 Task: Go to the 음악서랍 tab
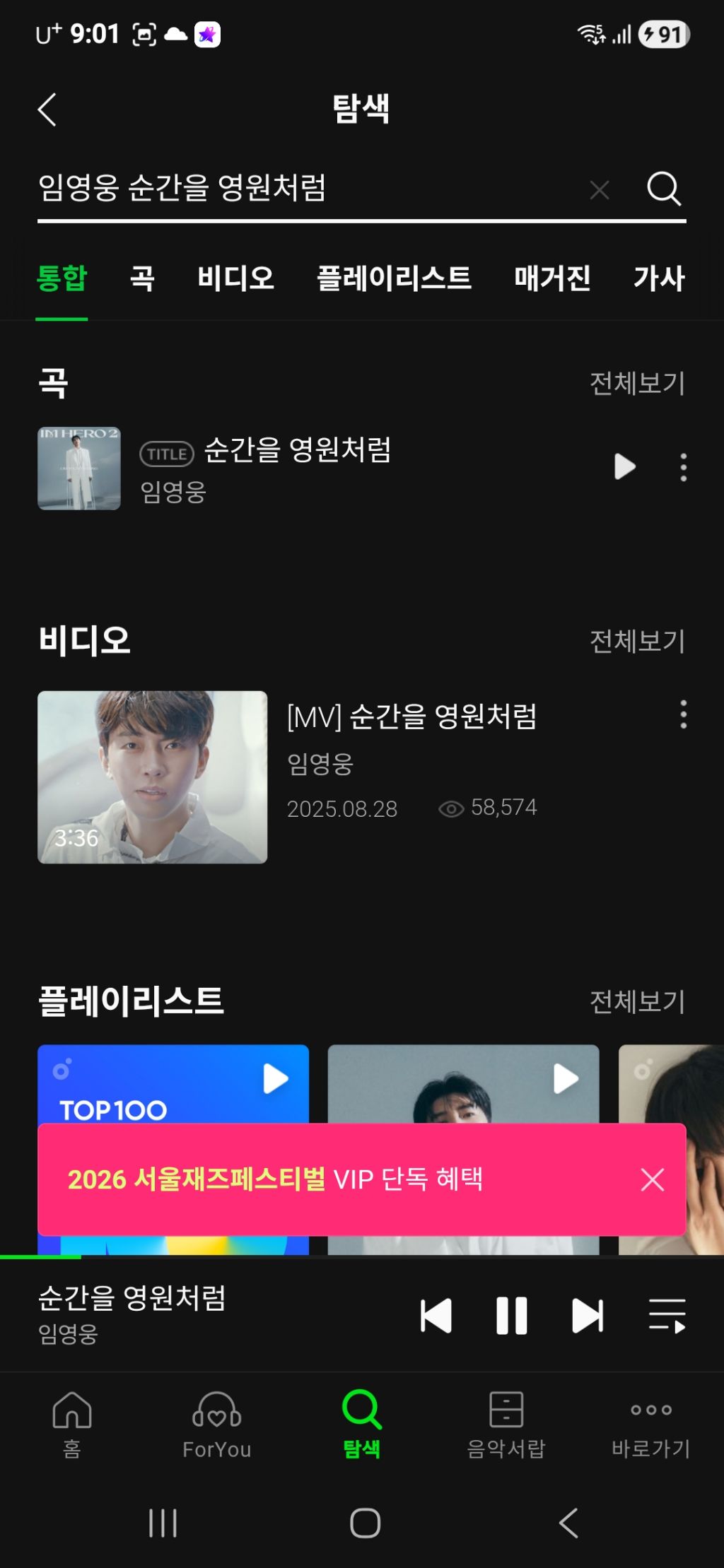pos(506,1423)
